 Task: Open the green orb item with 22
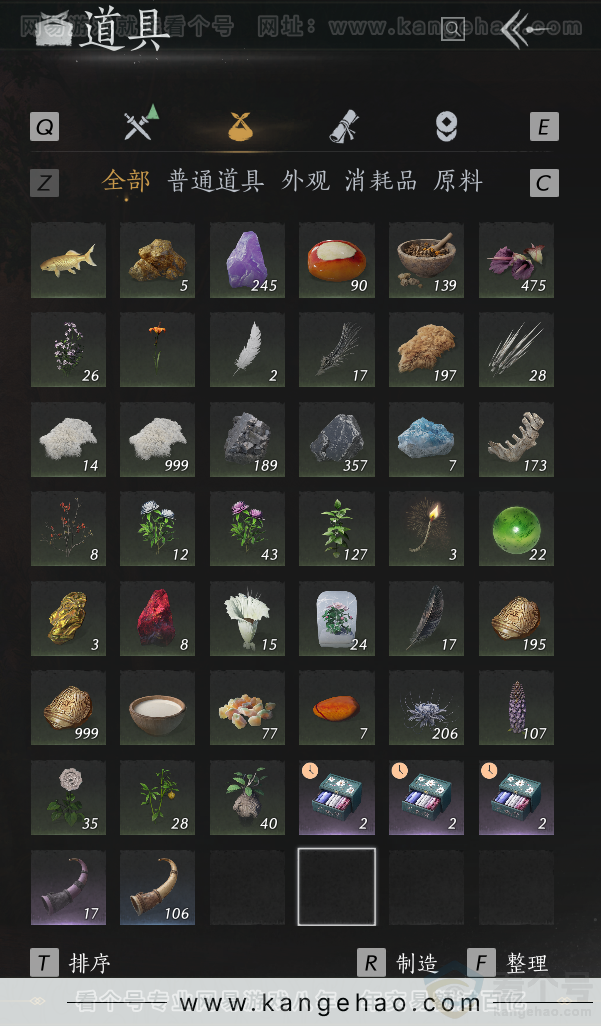pyautogui.click(x=516, y=529)
